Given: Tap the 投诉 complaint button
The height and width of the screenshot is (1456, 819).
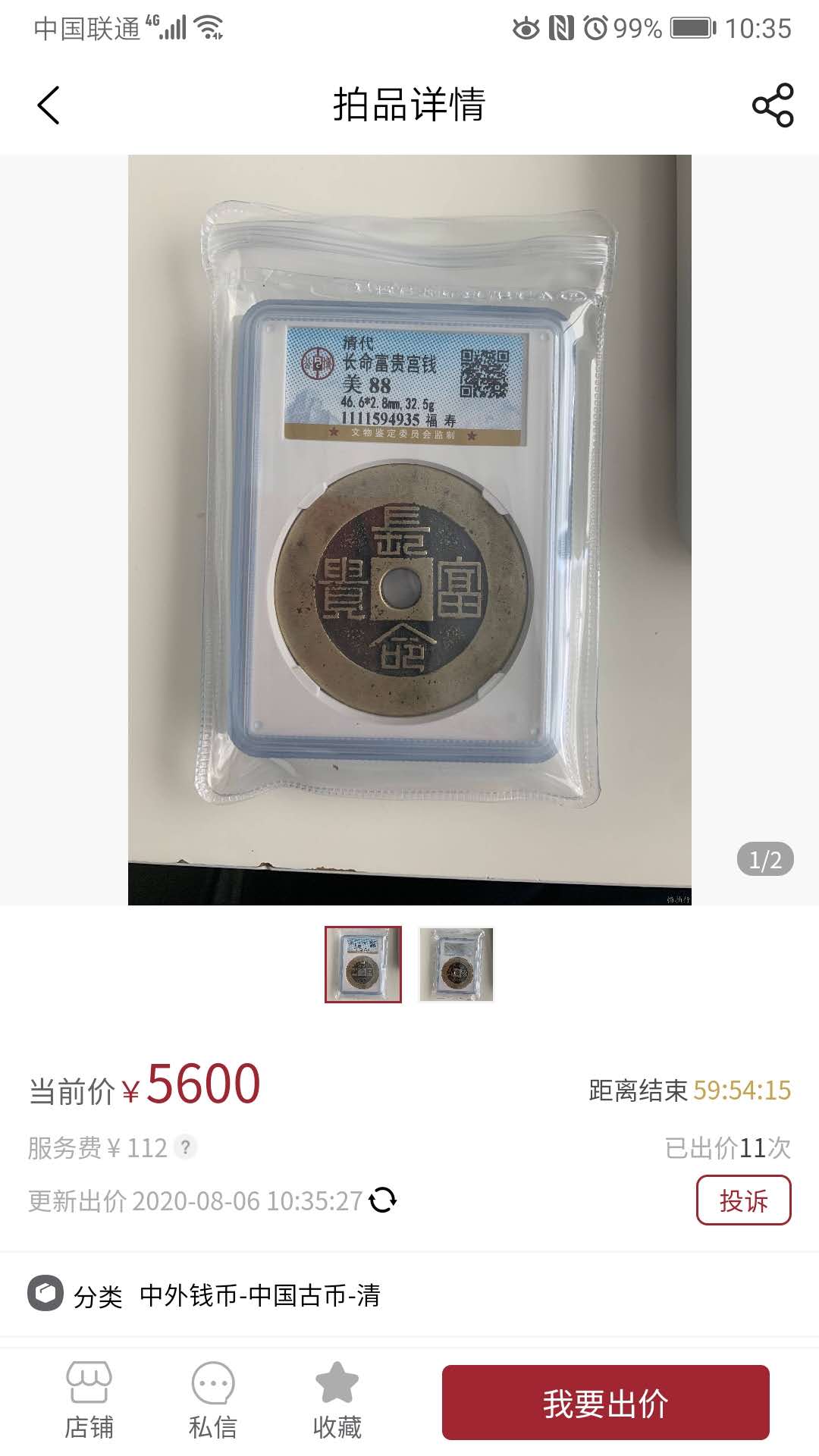Looking at the screenshot, I should click(743, 1200).
